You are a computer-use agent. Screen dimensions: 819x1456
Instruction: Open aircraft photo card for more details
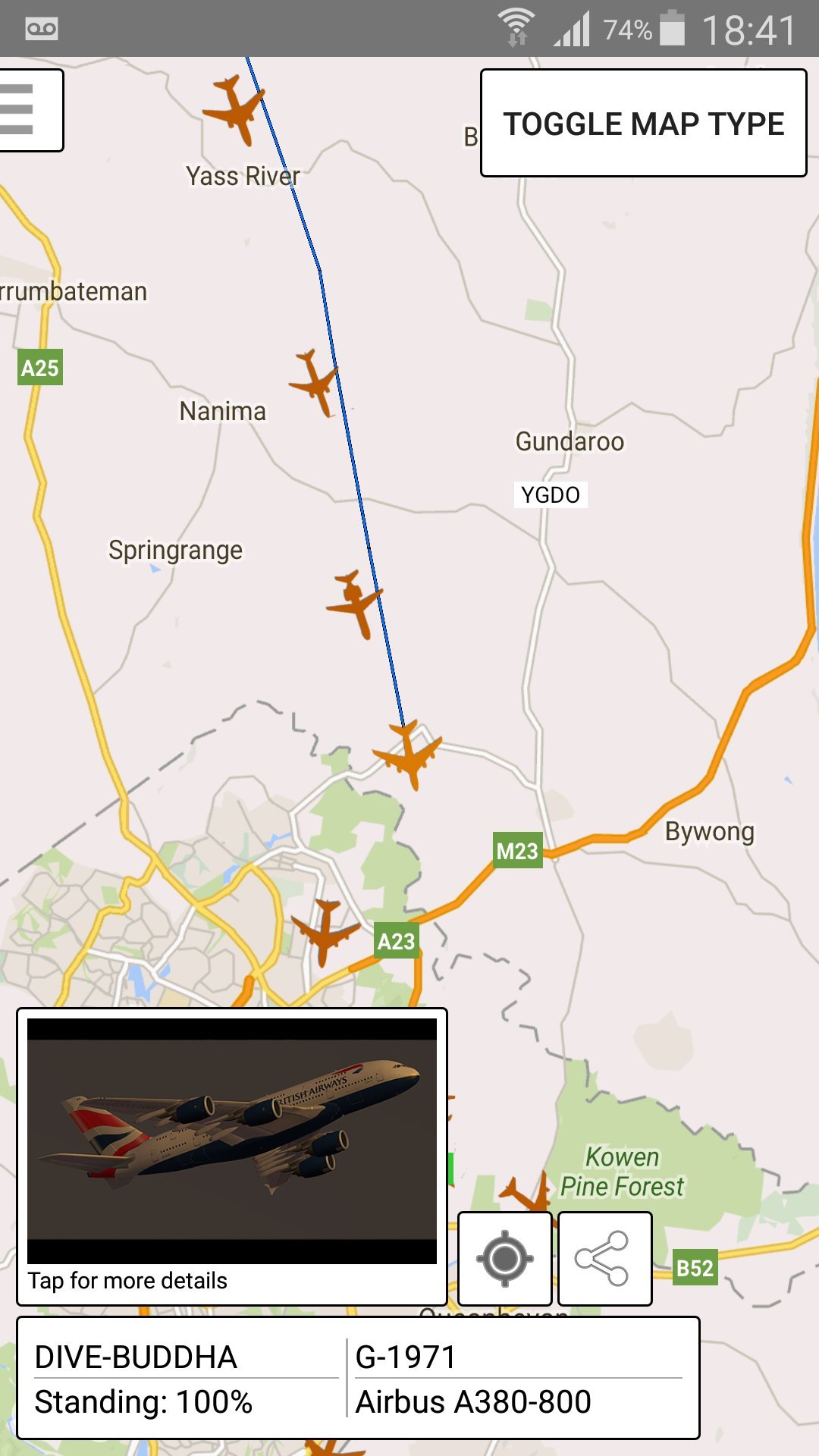click(x=232, y=1156)
